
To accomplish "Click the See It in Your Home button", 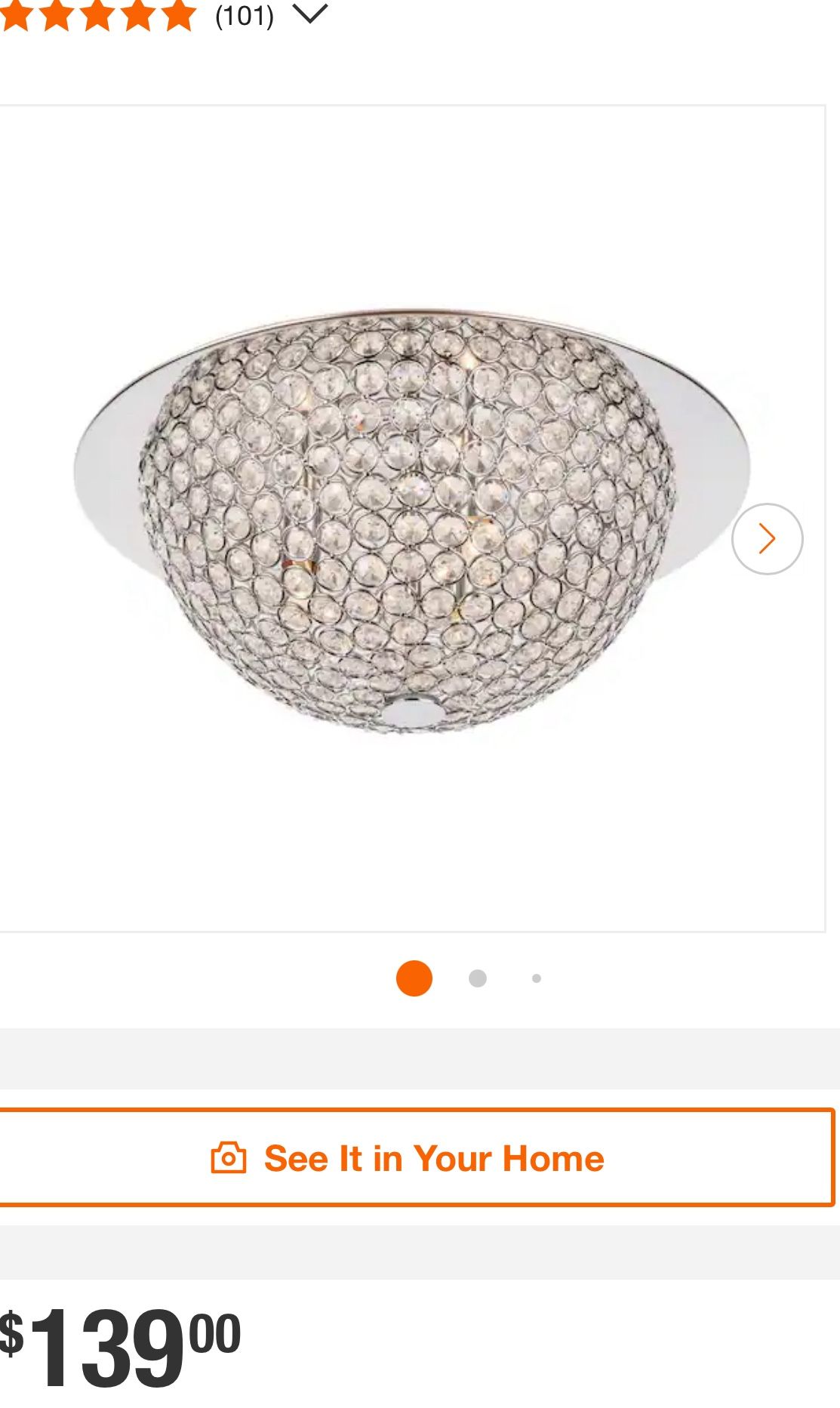I will click(x=420, y=1156).
